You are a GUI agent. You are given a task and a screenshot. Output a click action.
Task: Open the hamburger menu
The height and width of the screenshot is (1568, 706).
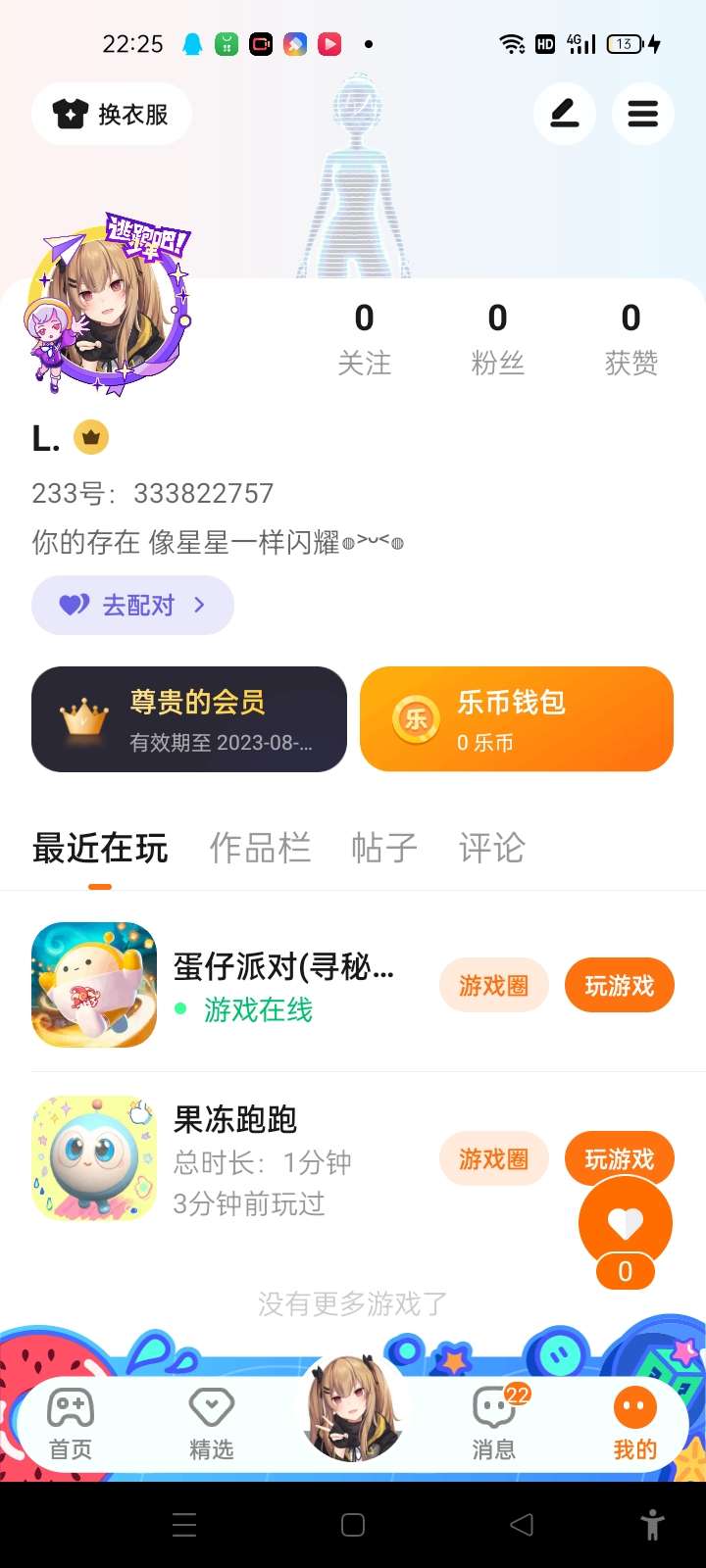(642, 115)
